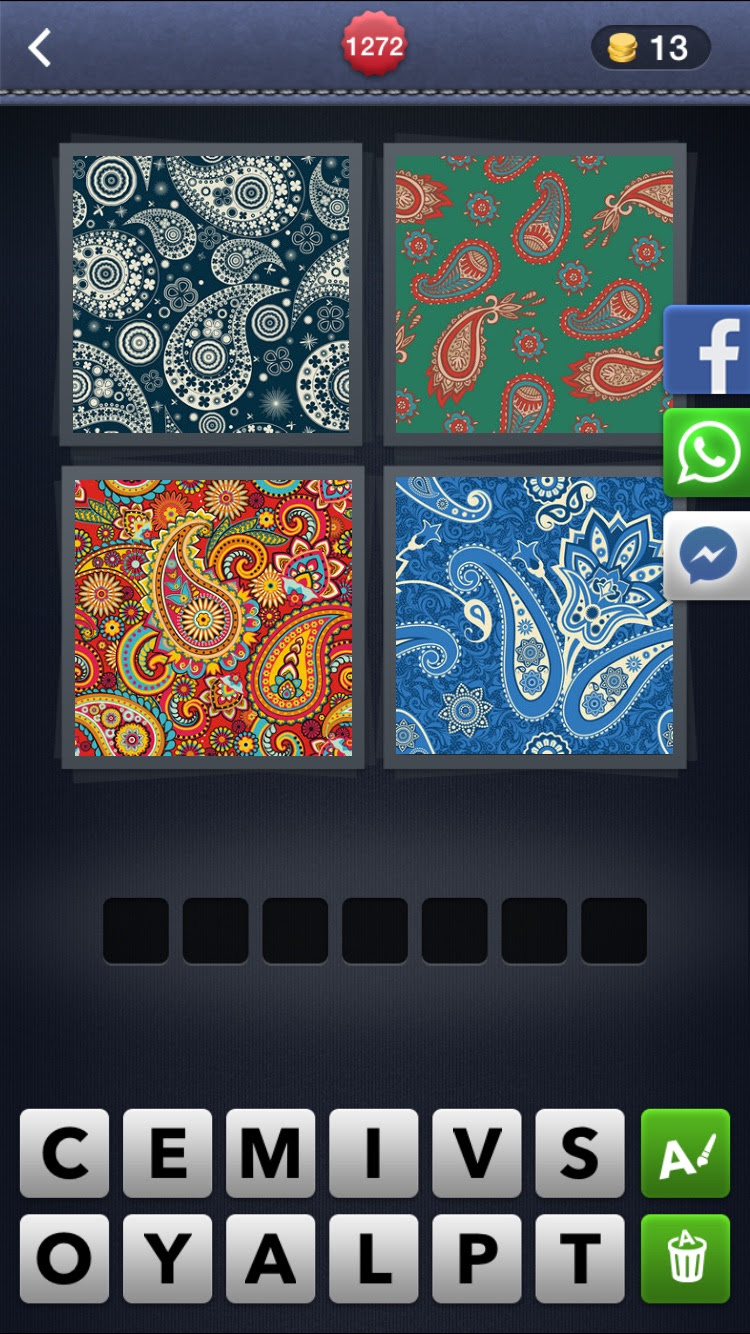Enlarge the colorful red paisley picture
750x1334 pixels.
[213, 617]
